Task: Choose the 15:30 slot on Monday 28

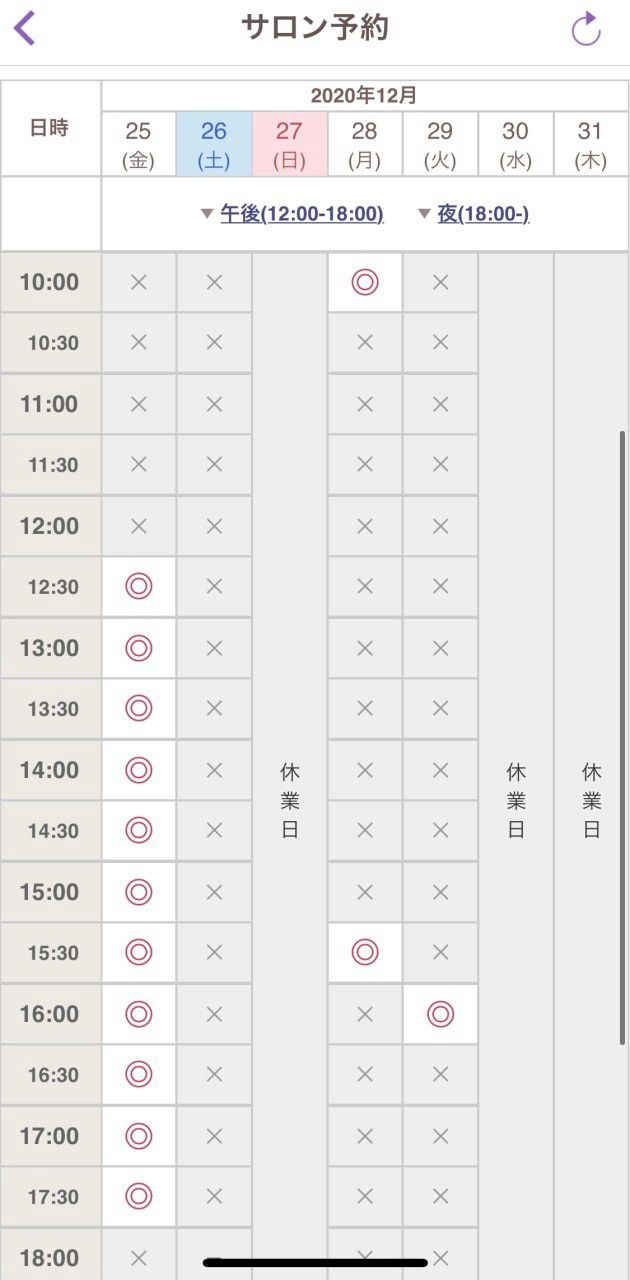Action: click(x=365, y=953)
